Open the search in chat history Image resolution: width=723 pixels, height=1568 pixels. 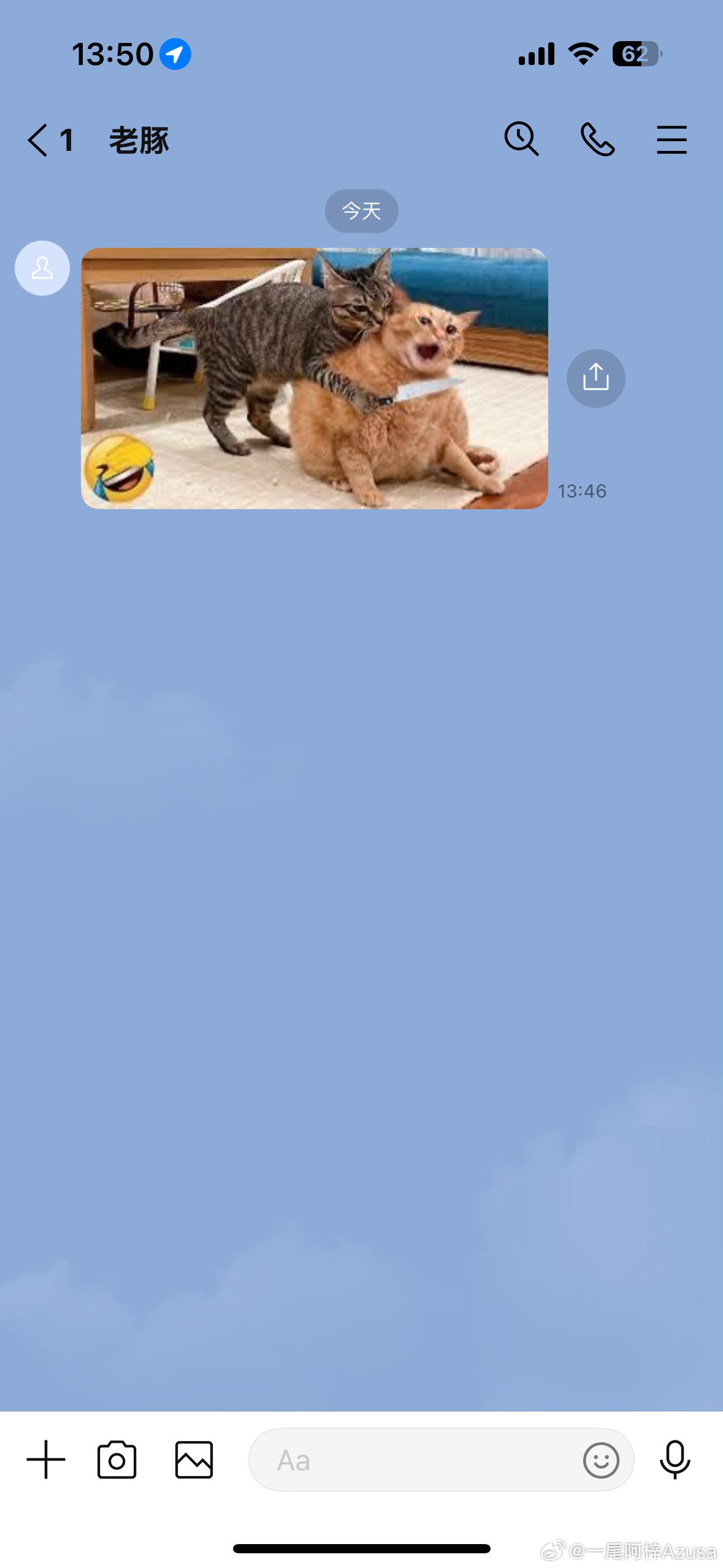coord(521,139)
